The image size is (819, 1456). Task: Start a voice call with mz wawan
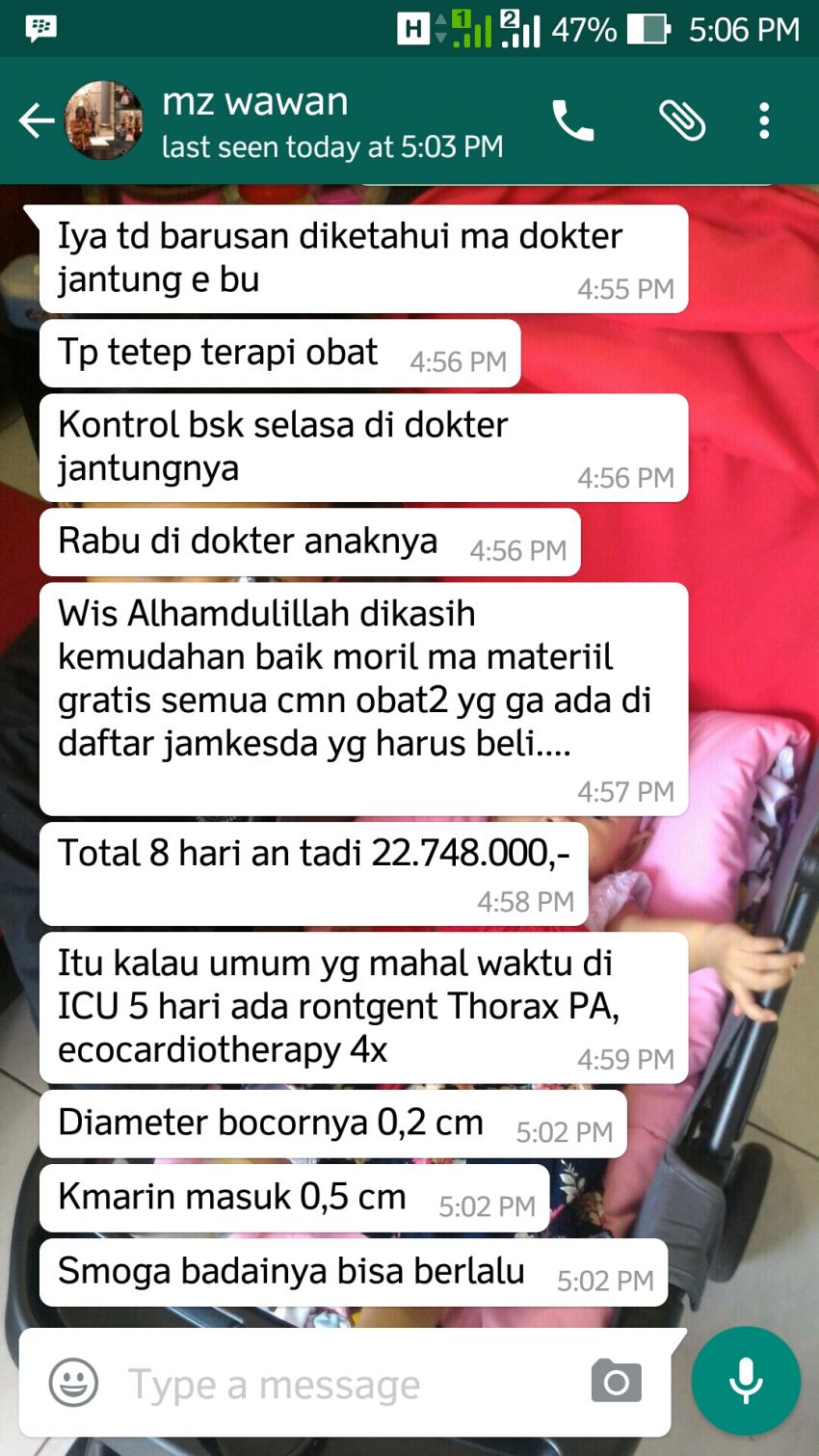572,121
